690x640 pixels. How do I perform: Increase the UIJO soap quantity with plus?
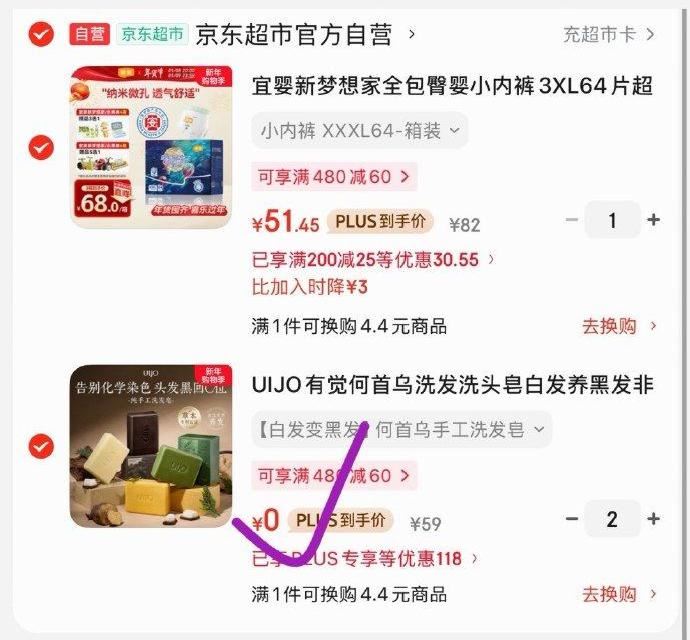coord(654,519)
